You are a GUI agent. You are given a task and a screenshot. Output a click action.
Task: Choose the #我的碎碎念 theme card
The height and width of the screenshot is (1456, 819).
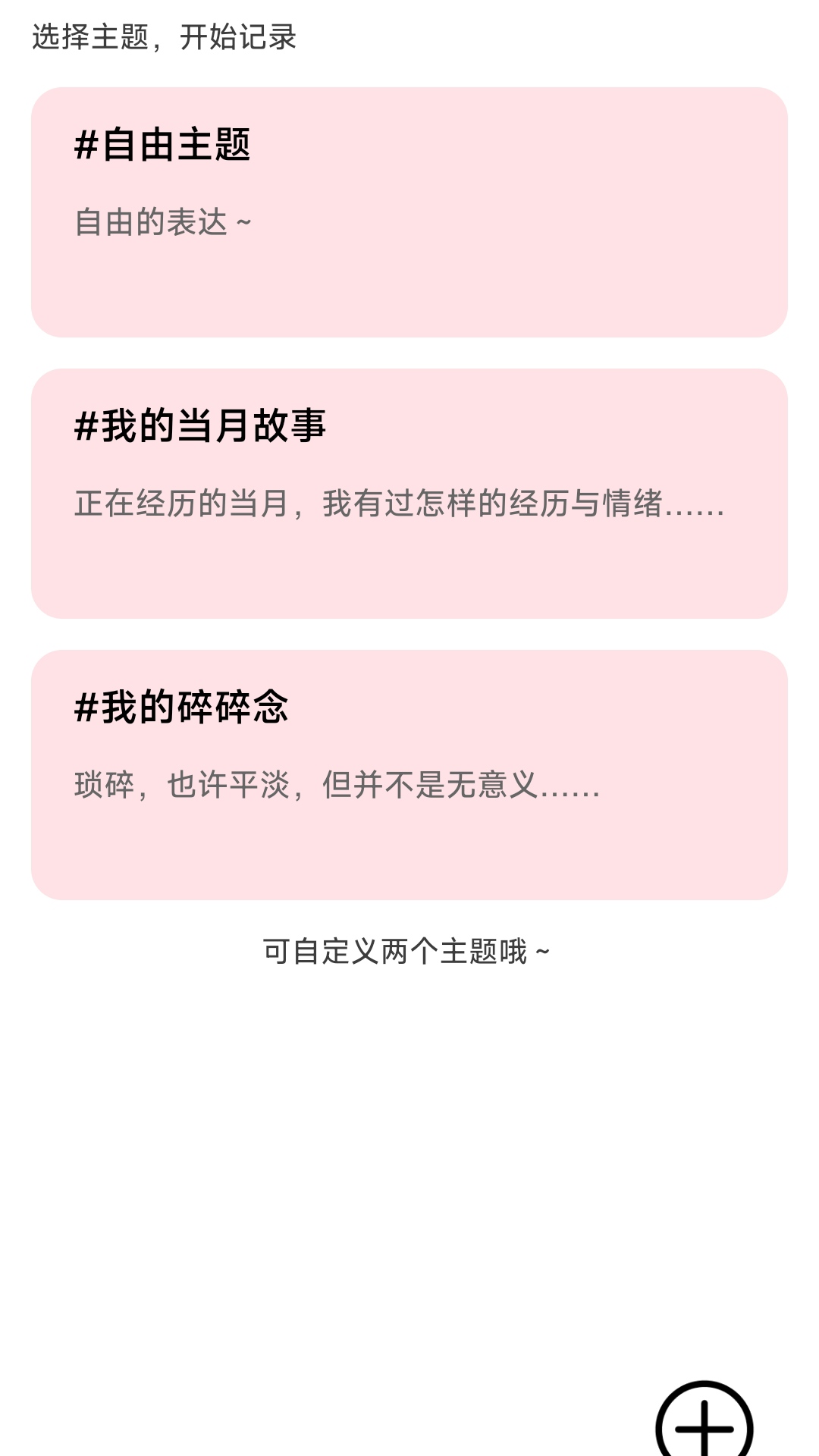[x=409, y=775]
